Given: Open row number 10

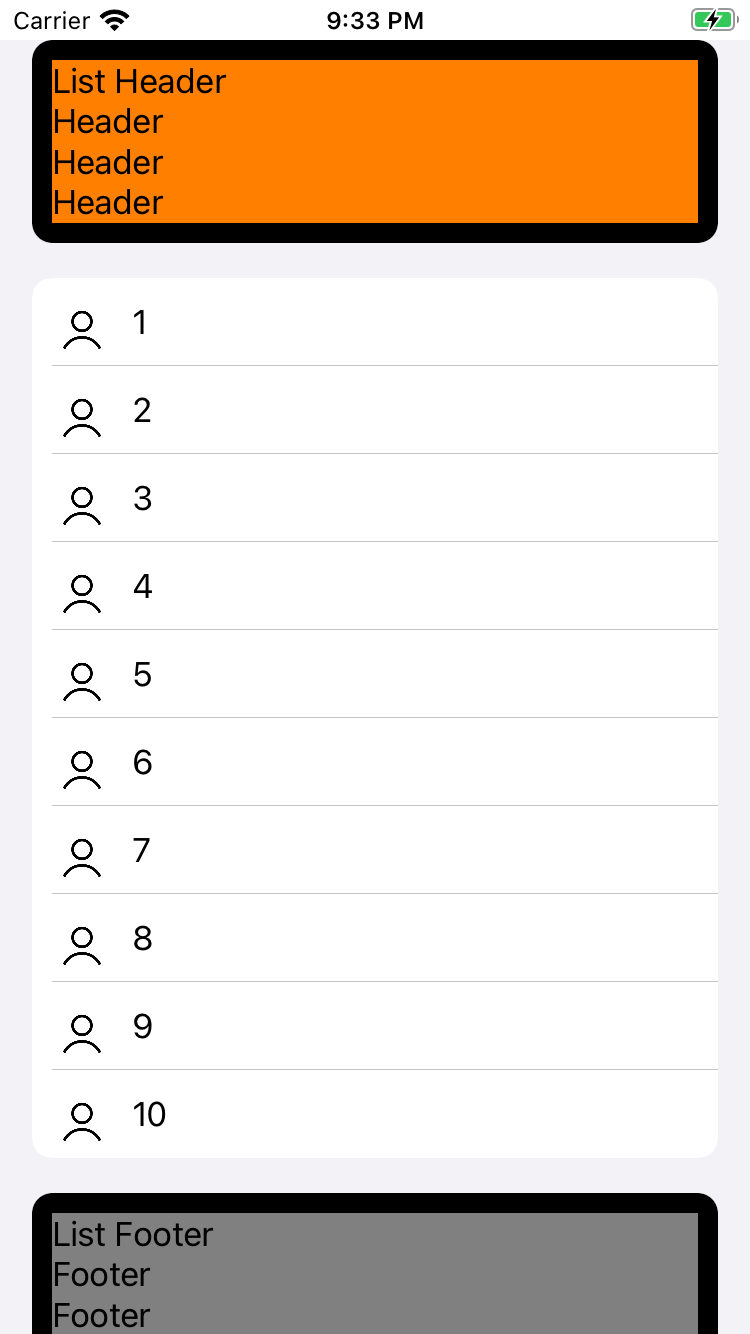Looking at the screenshot, I should (375, 1114).
